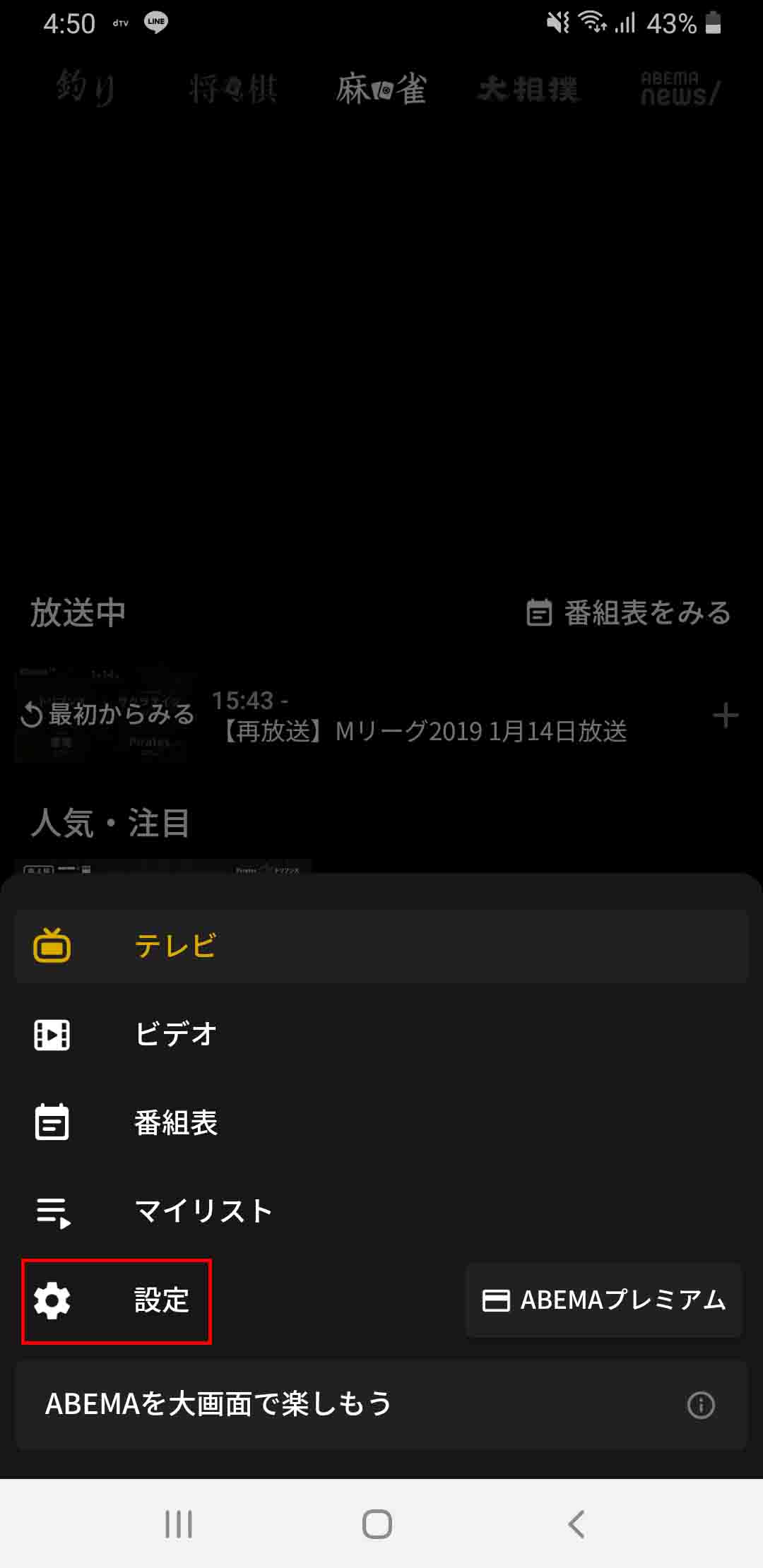The image size is (763, 1568).
Task: Tap the info icon on the 大画面 banner
Action: [x=701, y=1404]
